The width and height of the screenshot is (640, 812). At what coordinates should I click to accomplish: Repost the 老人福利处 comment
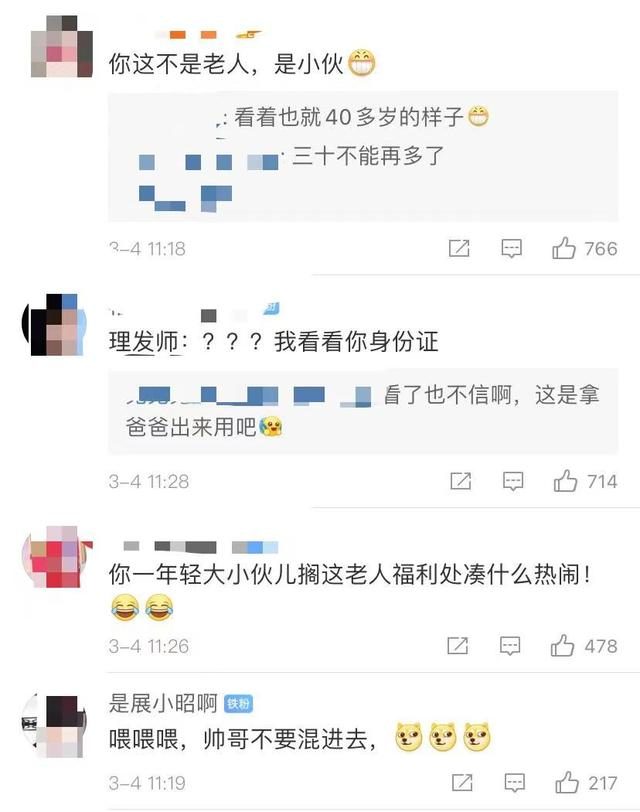tap(459, 646)
